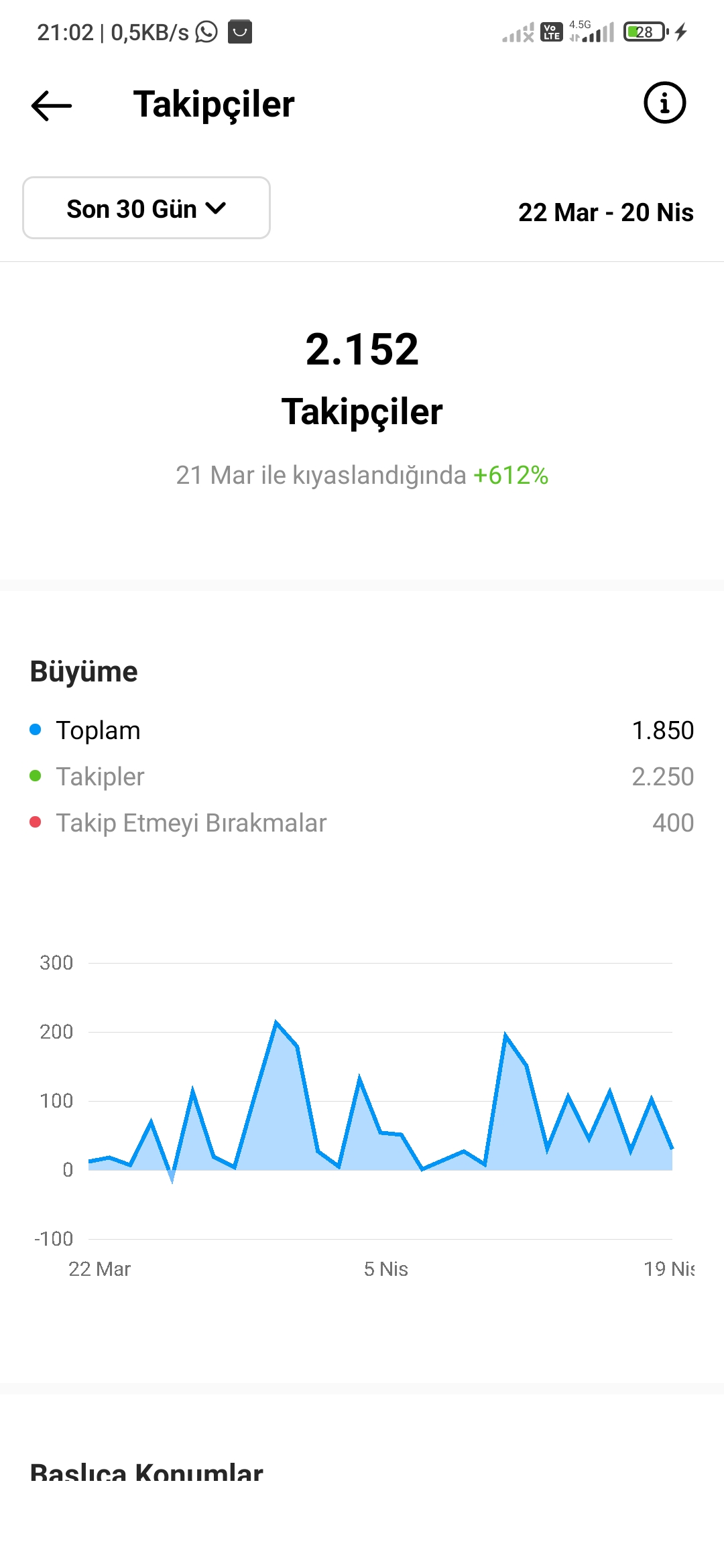Open the info icon for follower insights
Image resolution: width=724 pixels, height=1568 pixels.
click(664, 103)
